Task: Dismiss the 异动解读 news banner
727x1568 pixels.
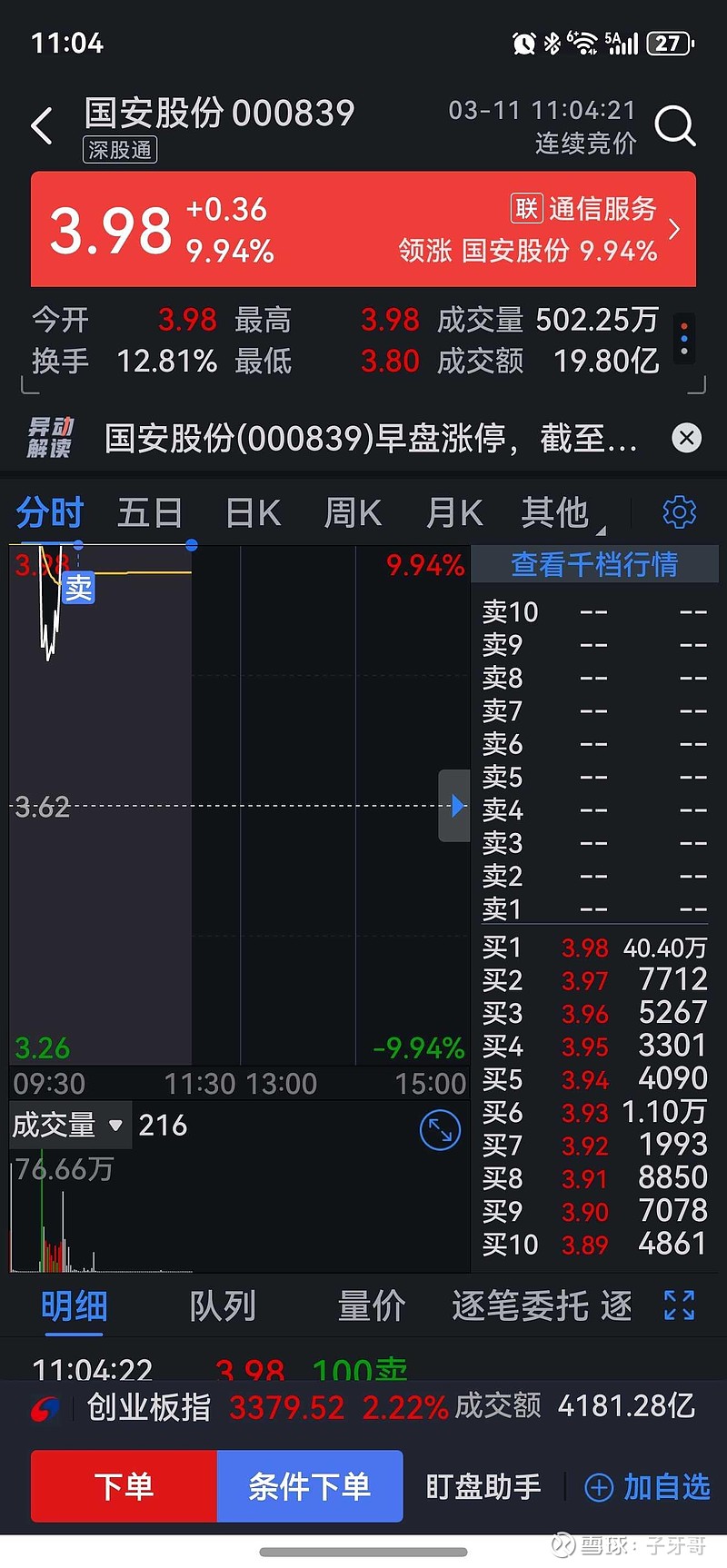Action: [686, 439]
